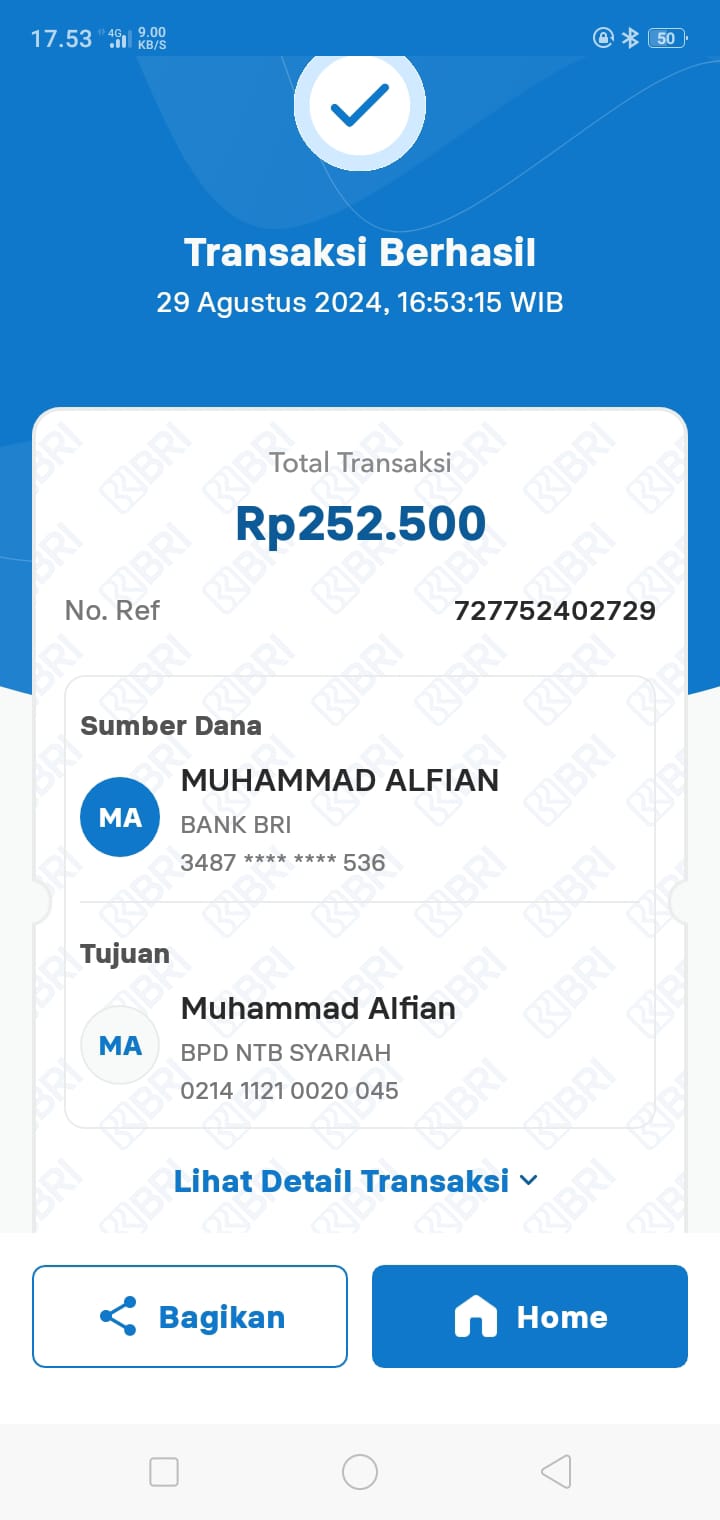Return to the app Home screen
Image resolution: width=720 pixels, height=1520 pixels.
tap(530, 1316)
